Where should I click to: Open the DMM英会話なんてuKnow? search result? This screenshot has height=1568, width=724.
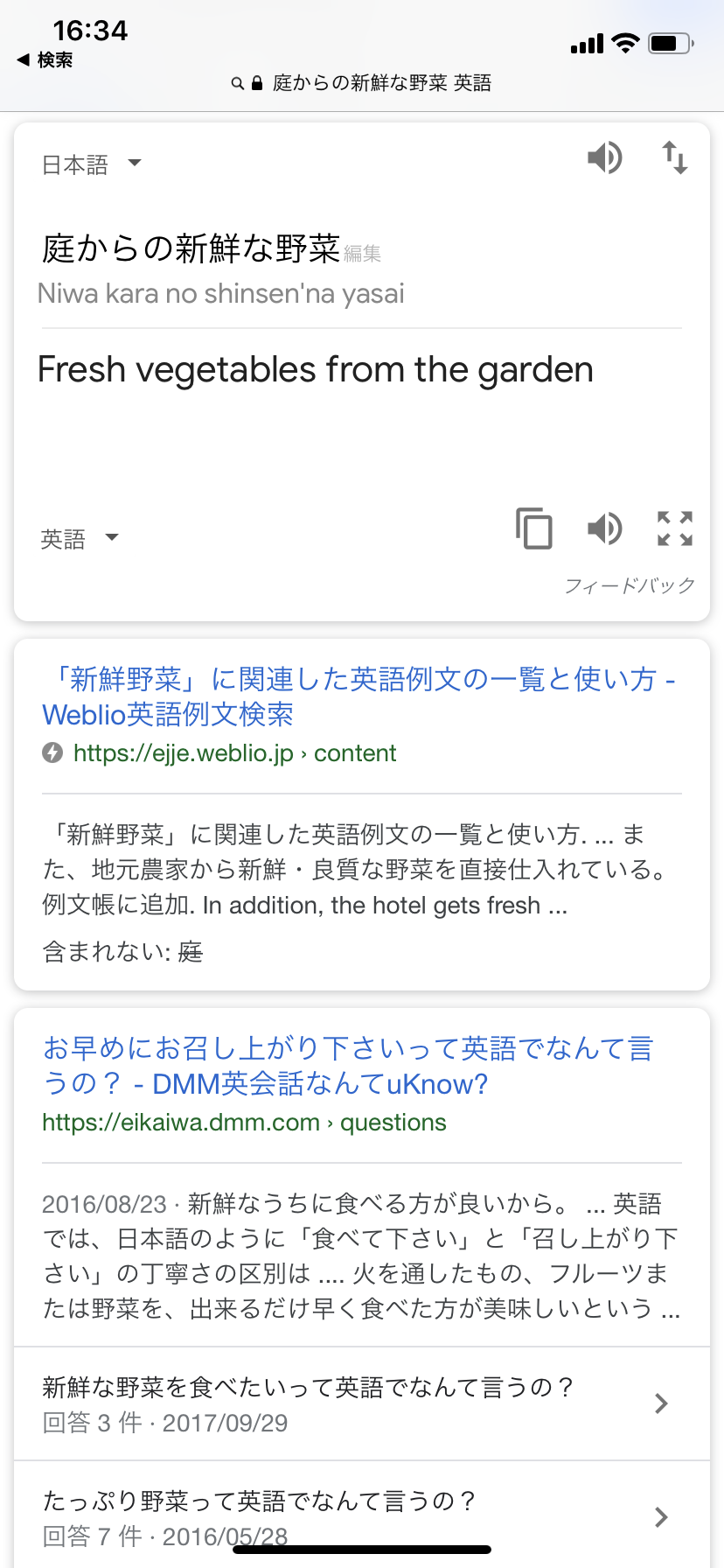tap(348, 1066)
